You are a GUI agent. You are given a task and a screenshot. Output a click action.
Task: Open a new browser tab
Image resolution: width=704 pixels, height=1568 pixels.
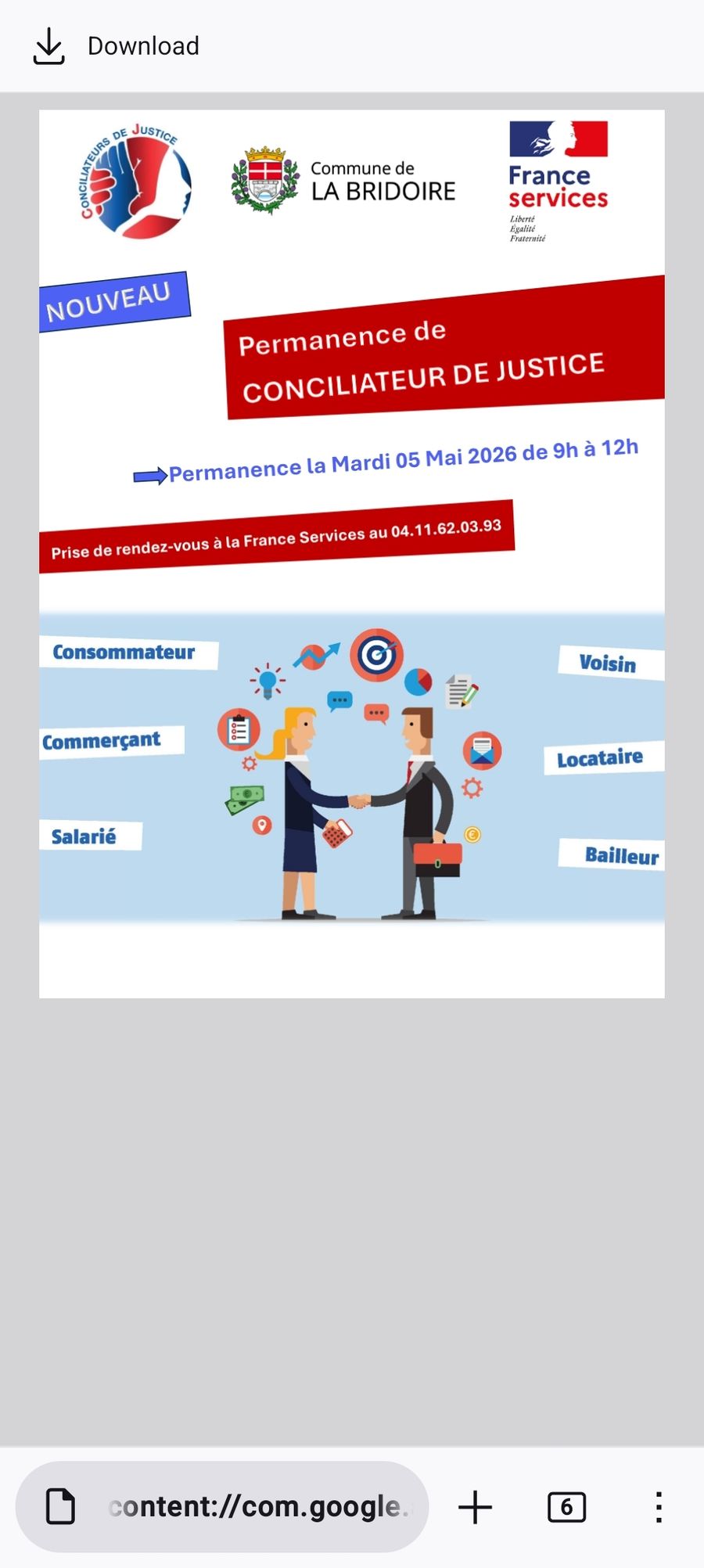tap(475, 1507)
